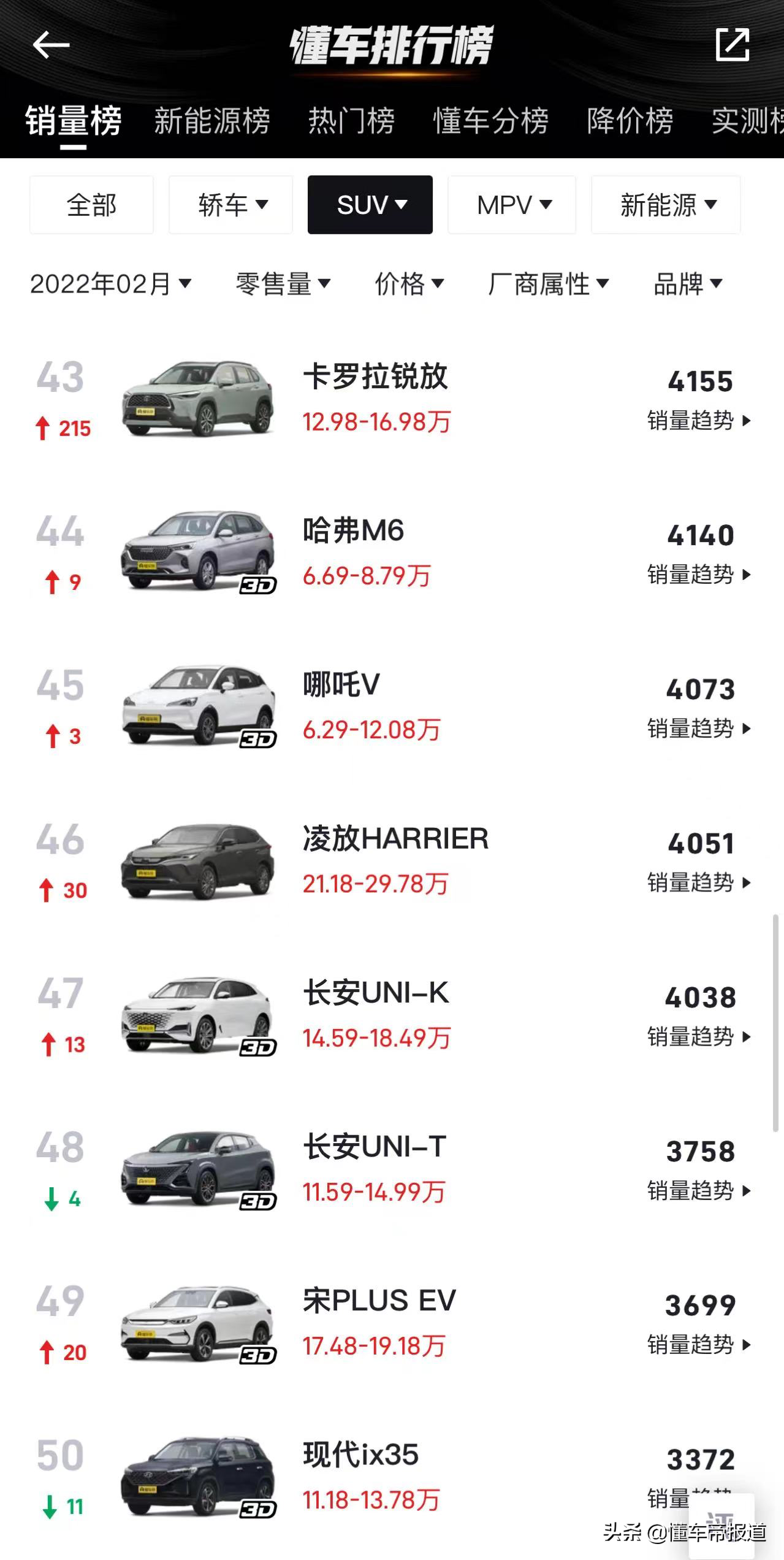Open the 哪吒V listing
The height and width of the screenshot is (1560, 784).
(x=341, y=685)
